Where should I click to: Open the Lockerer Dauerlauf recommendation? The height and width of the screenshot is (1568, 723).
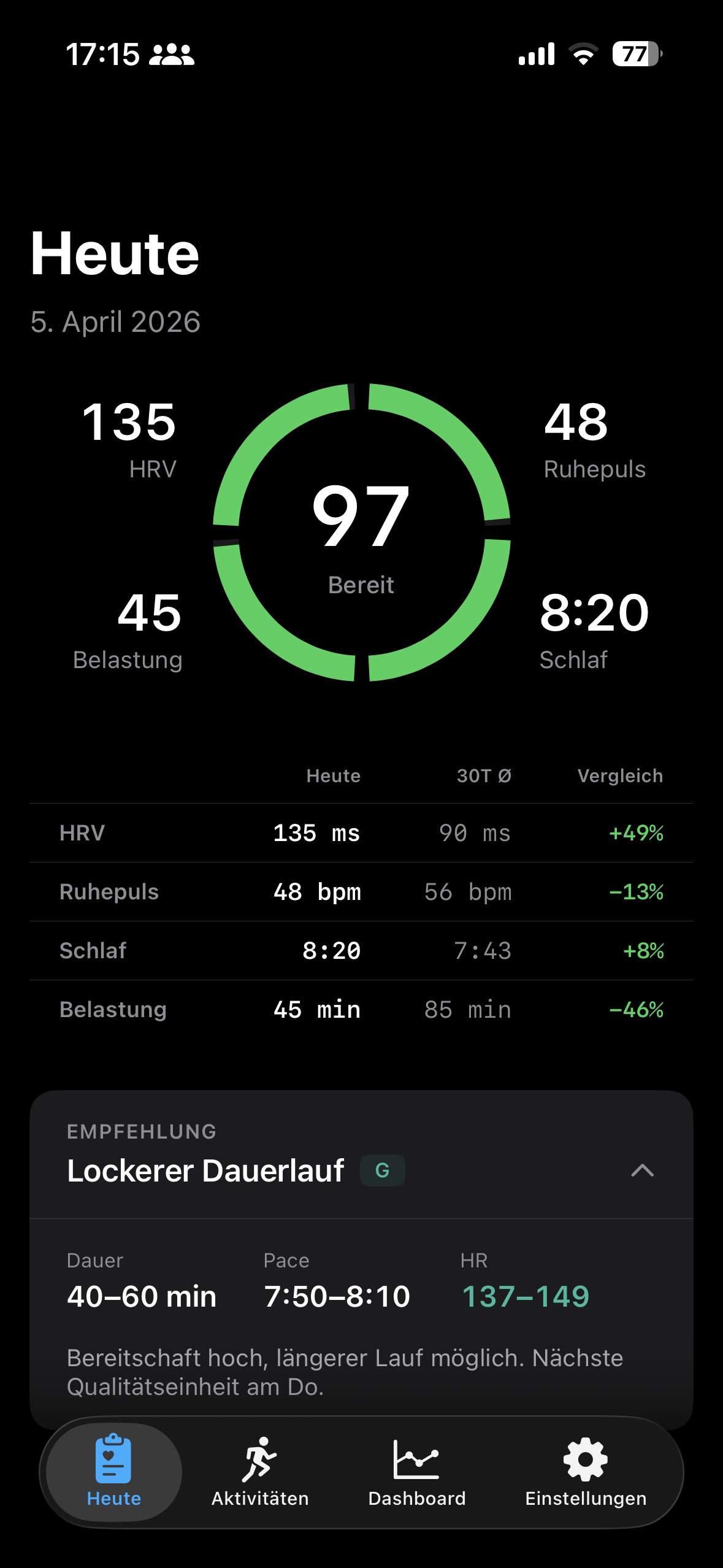(205, 1170)
